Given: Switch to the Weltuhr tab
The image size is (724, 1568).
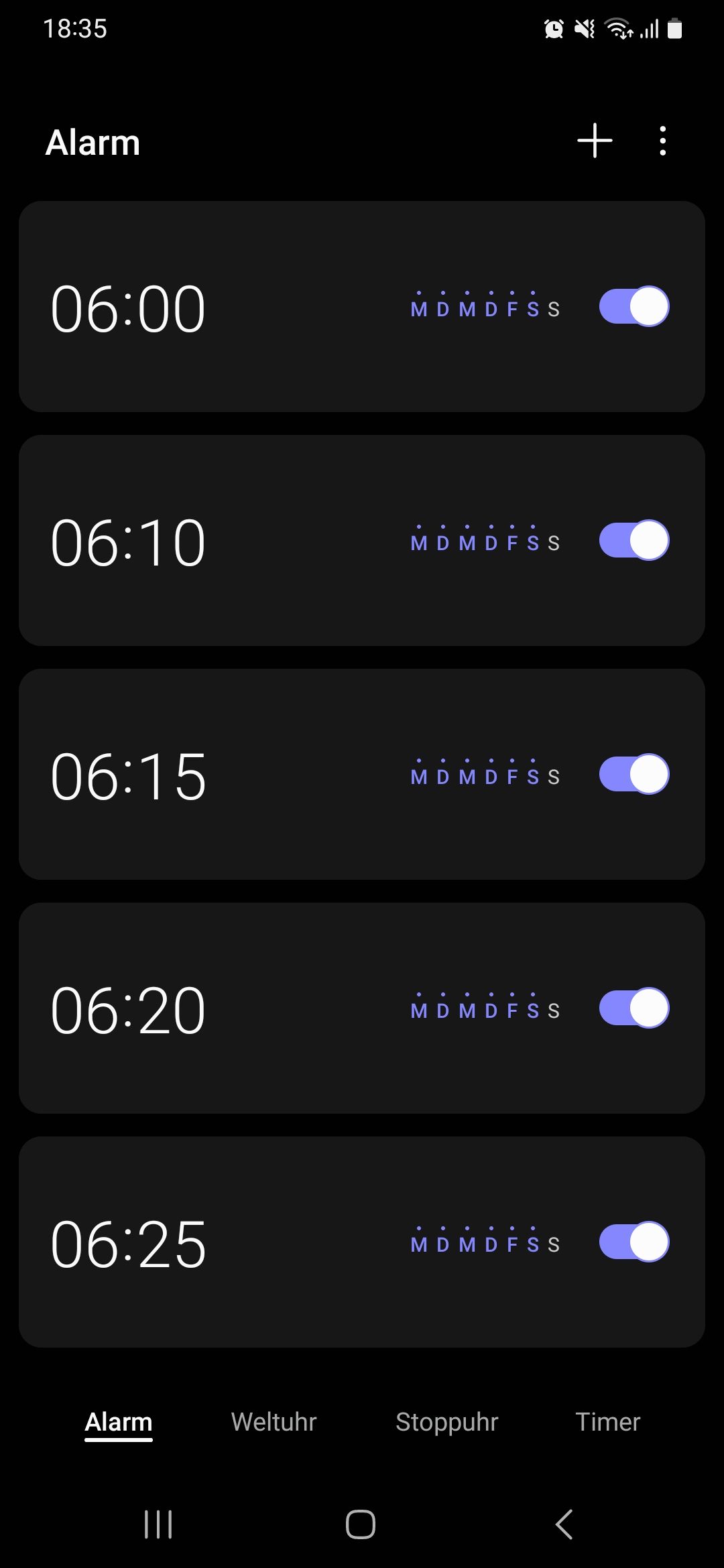Looking at the screenshot, I should click(x=274, y=1422).
